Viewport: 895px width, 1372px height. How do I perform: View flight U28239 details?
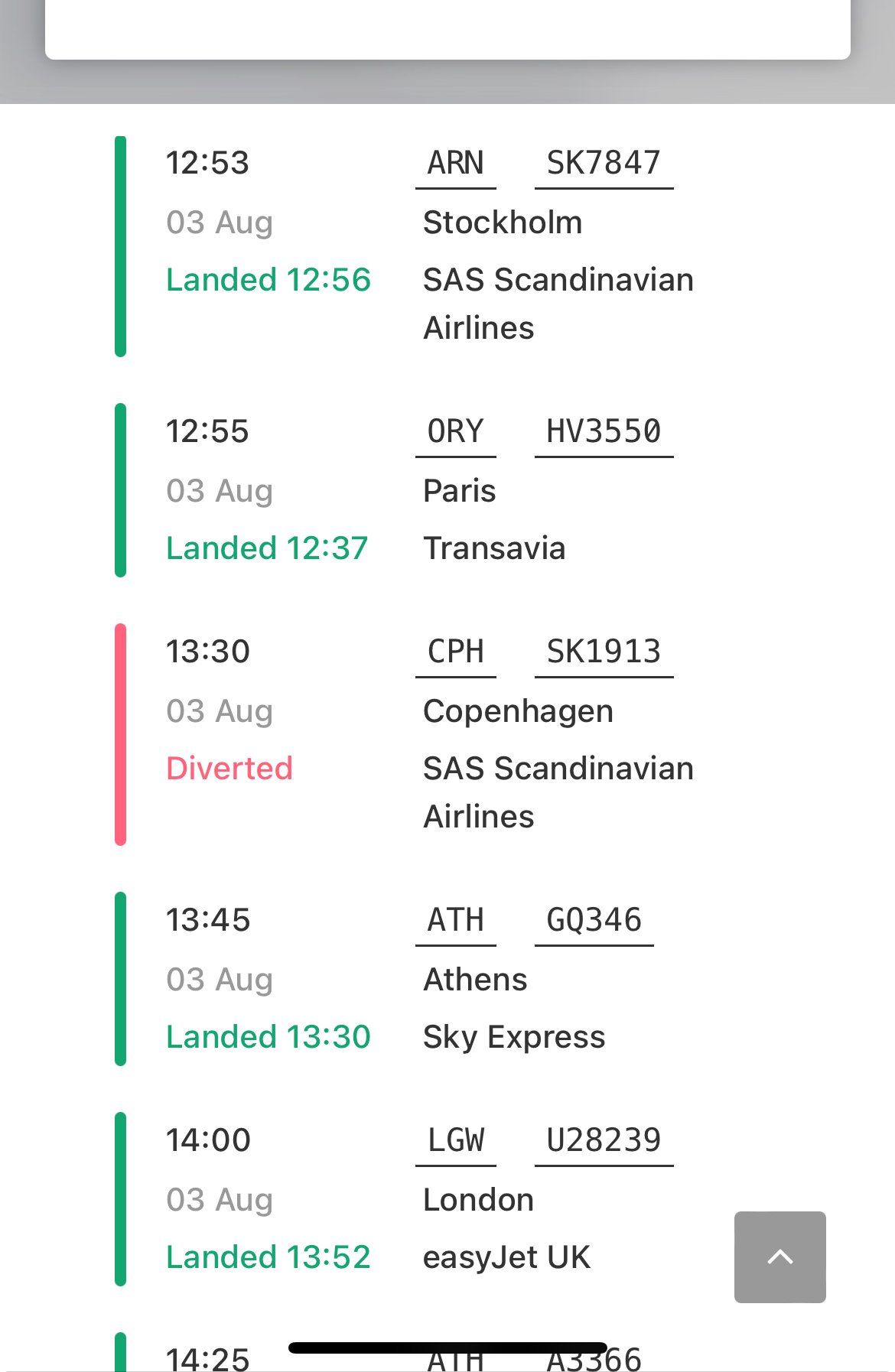pyautogui.click(x=604, y=1141)
